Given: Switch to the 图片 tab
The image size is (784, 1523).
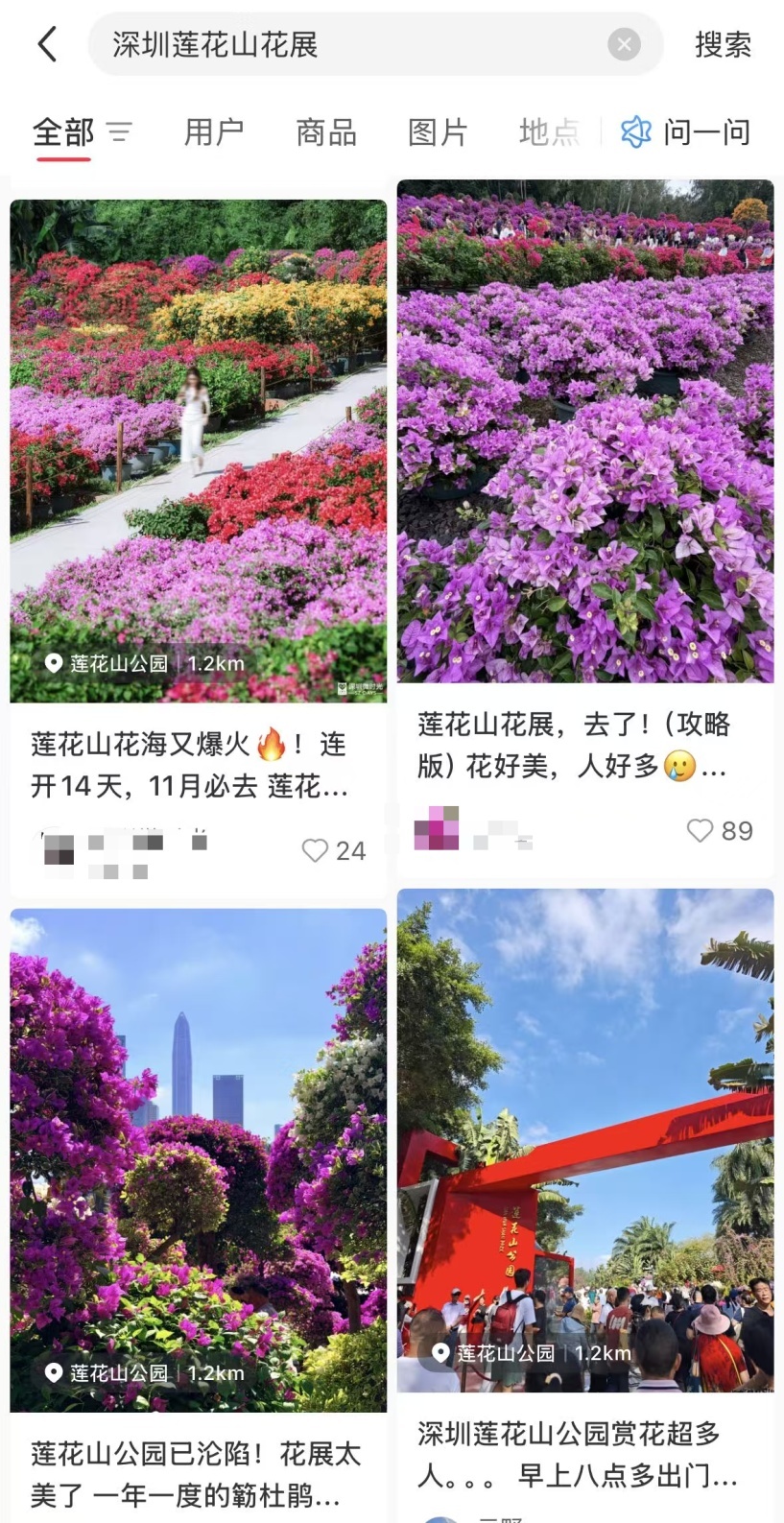Looking at the screenshot, I should click(x=438, y=131).
